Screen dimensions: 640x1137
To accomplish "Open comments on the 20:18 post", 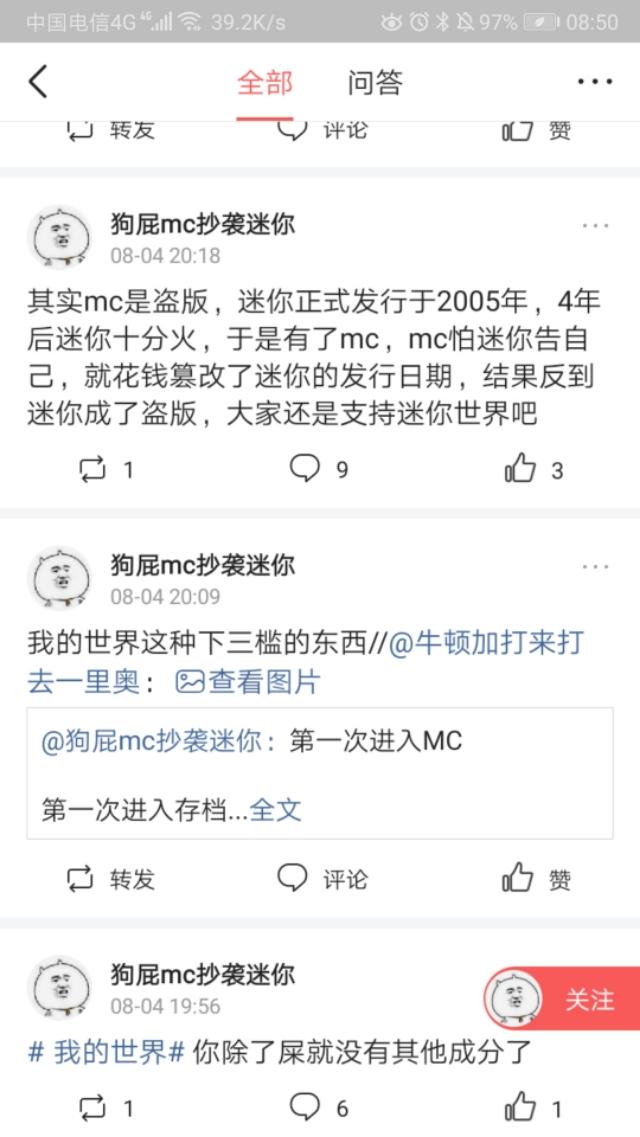I will (319, 469).
